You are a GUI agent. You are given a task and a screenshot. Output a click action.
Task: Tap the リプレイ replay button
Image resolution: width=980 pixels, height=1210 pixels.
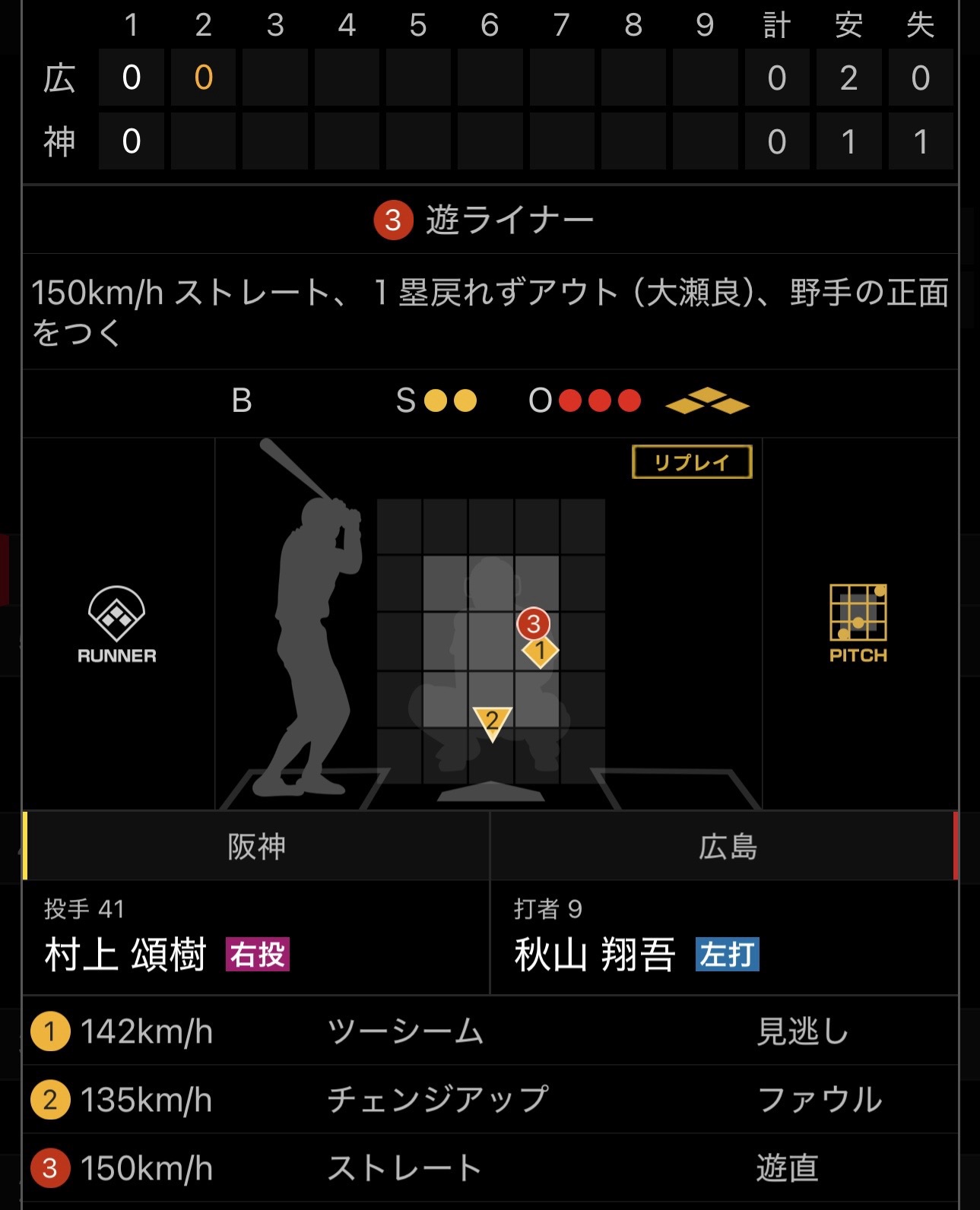[692, 462]
